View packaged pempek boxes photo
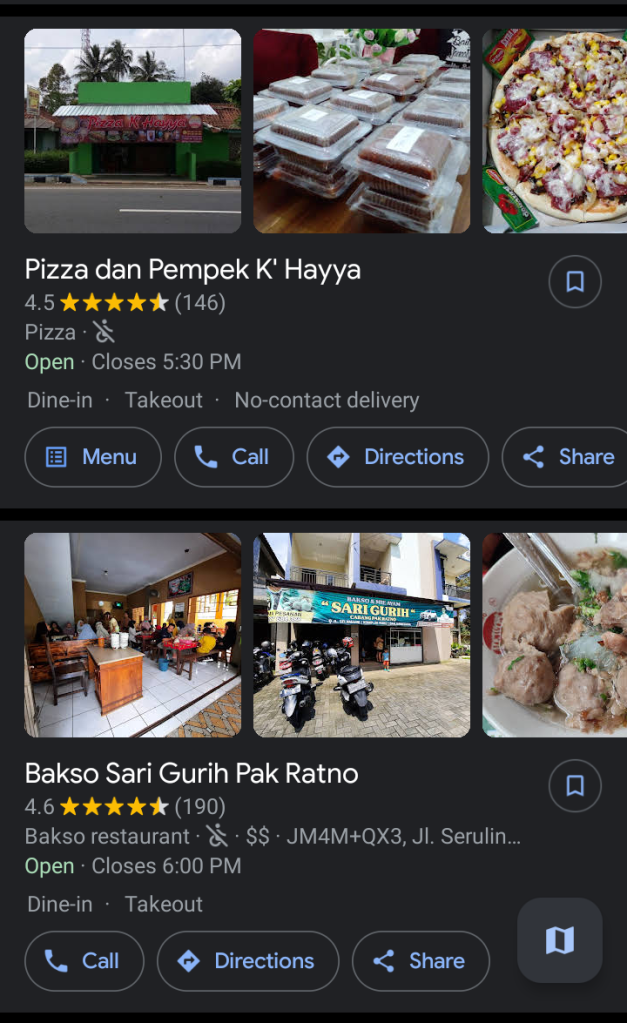Image resolution: width=627 pixels, height=1023 pixels. pos(362,131)
